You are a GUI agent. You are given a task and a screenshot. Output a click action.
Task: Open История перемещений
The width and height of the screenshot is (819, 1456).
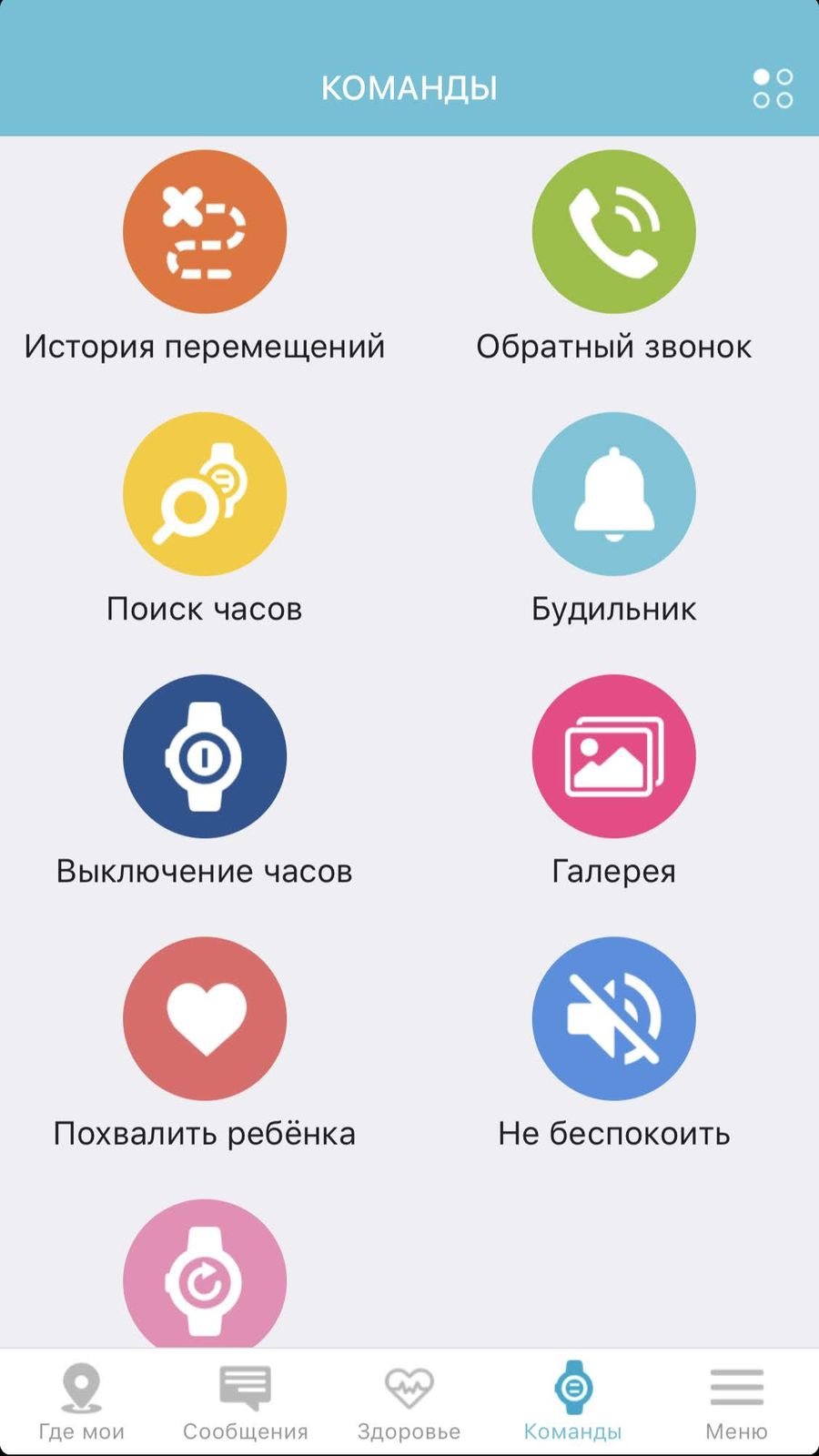pyautogui.click(x=205, y=232)
